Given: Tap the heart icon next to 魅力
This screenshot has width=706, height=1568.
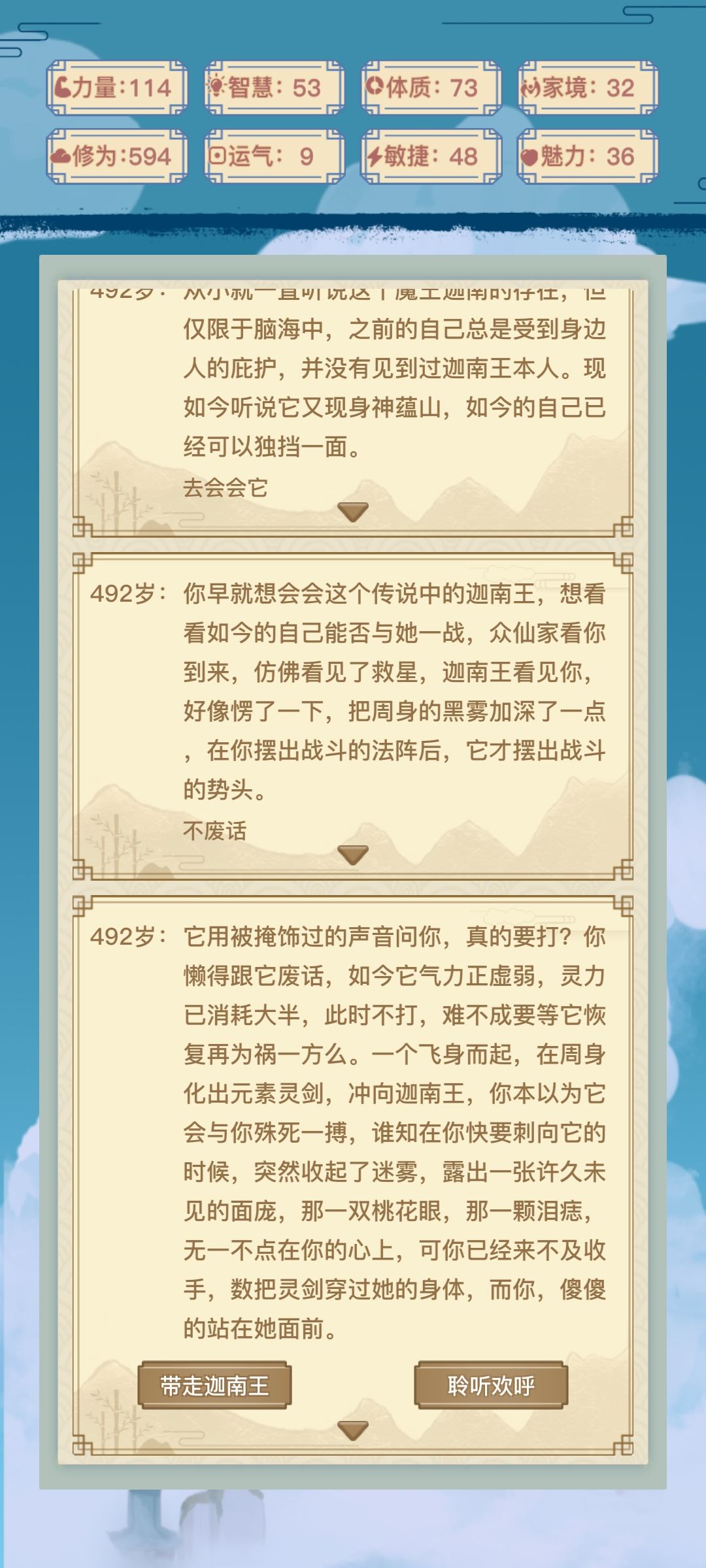Looking at the screenshot, I should tap(529, 157).
